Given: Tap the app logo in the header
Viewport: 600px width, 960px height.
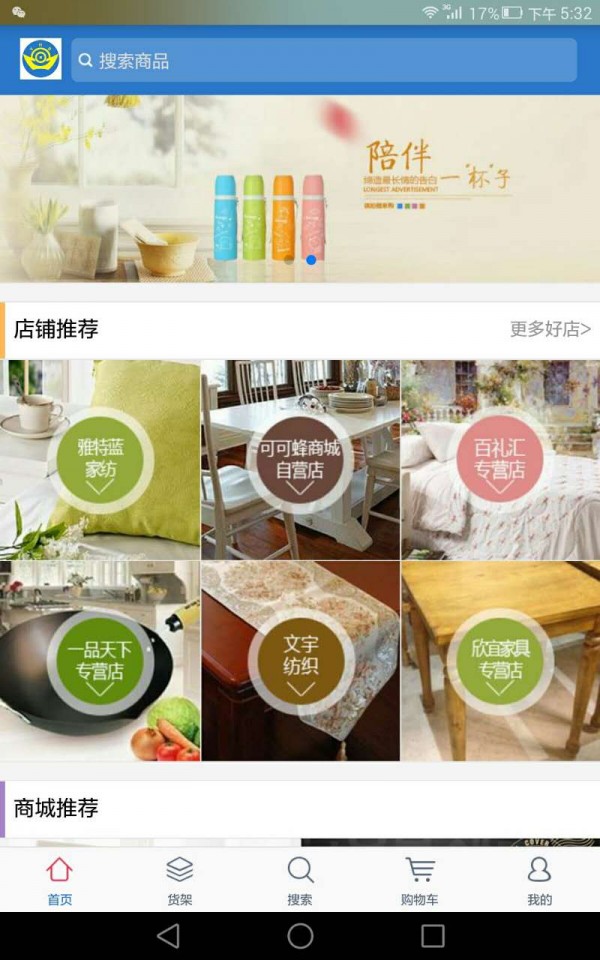Looking at the screenshot, I should [x=41, y=59].
